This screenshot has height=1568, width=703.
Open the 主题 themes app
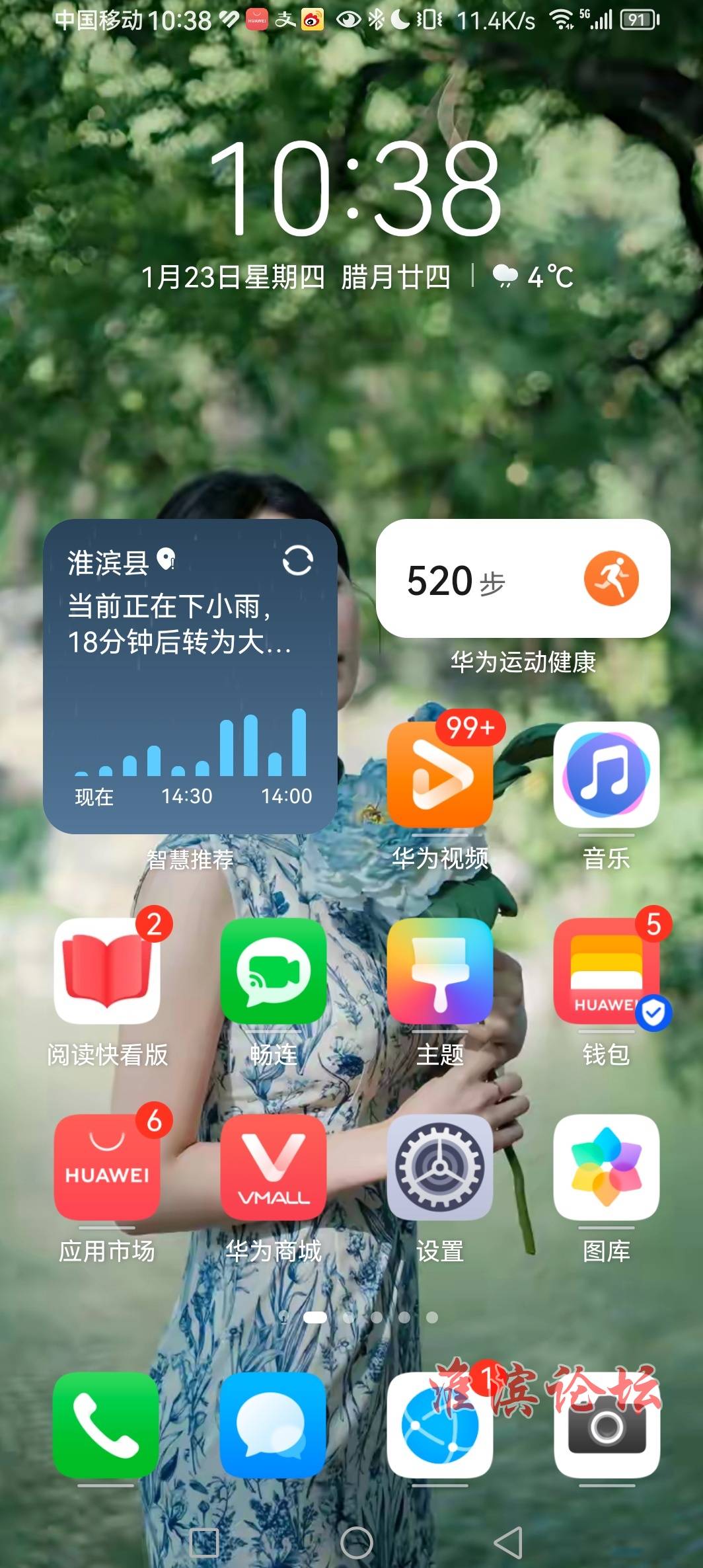(x=439, y=971)
